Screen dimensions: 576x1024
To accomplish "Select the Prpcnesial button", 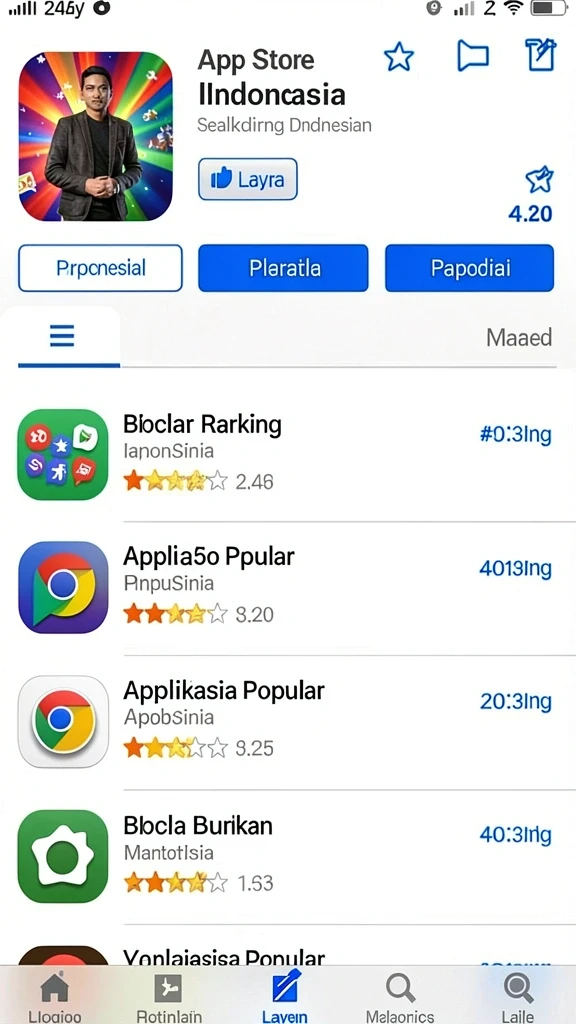I will click(x=100, y=268).
